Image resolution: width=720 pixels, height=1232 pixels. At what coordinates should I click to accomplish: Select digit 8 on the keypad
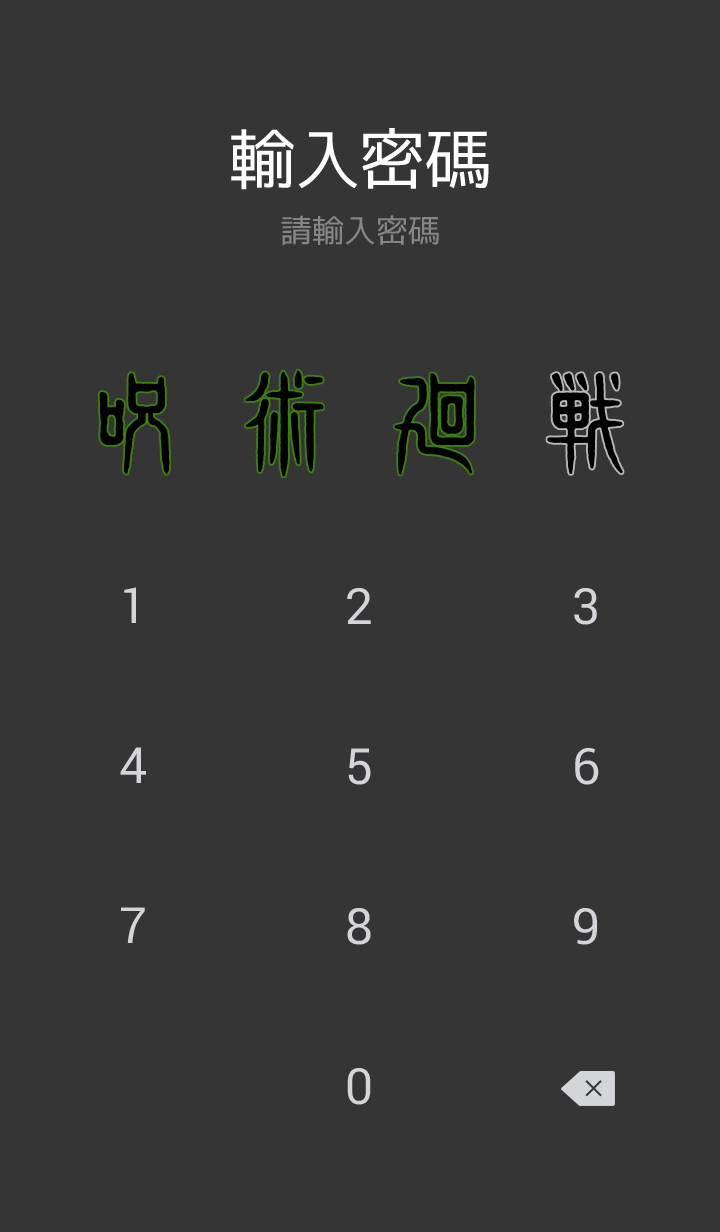pyautogui.click(x=359, y=927)
